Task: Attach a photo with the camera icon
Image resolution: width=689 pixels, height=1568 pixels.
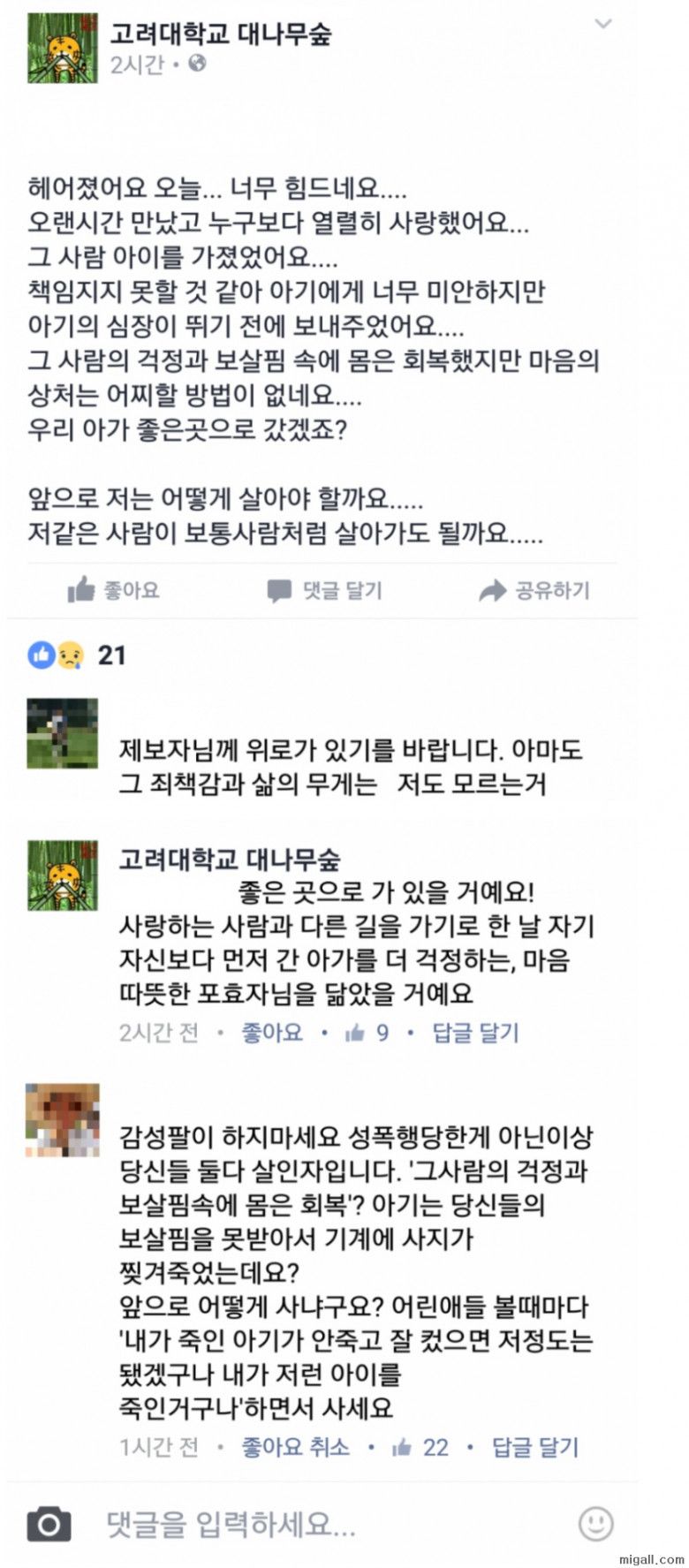Action: [x=49, y=1524]
